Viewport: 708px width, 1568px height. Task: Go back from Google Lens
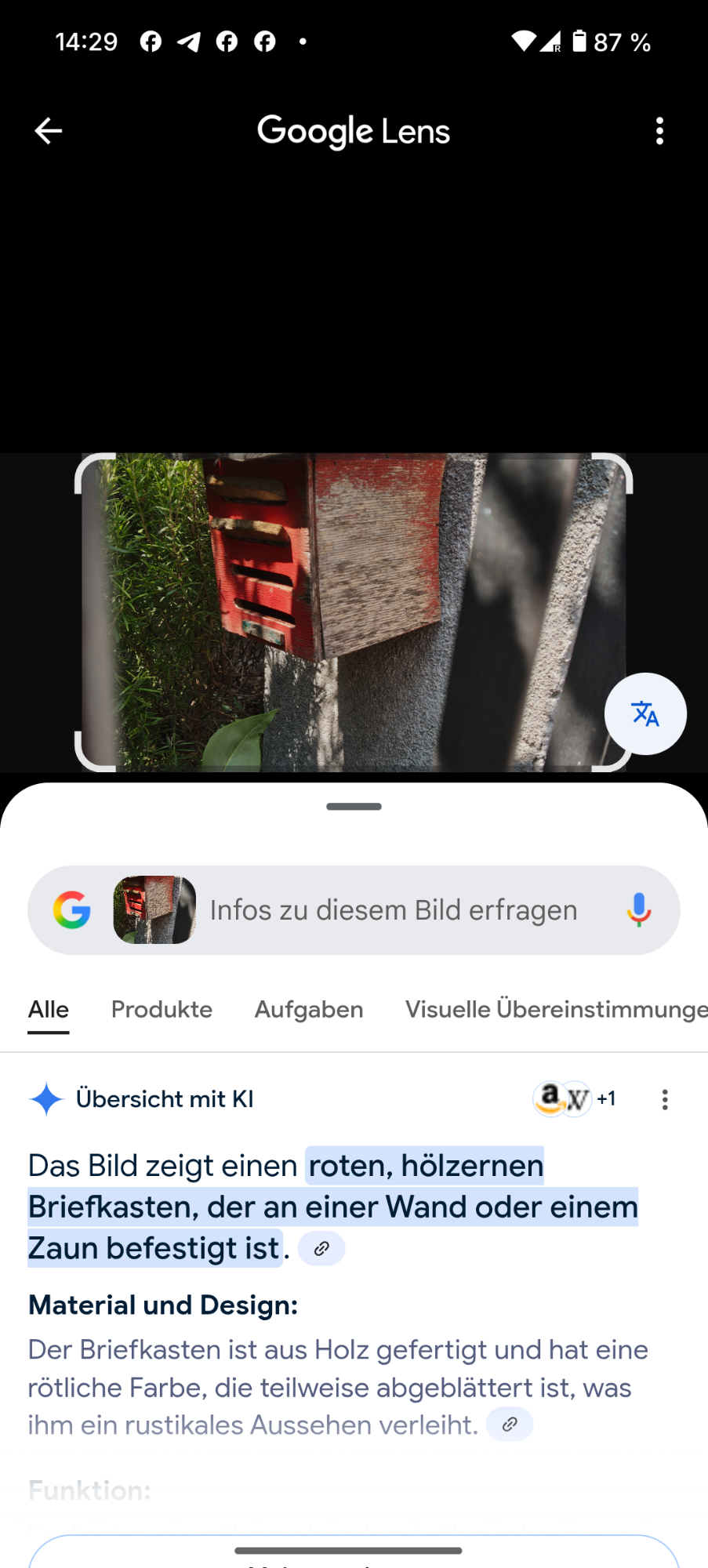[x=49, y=131]
